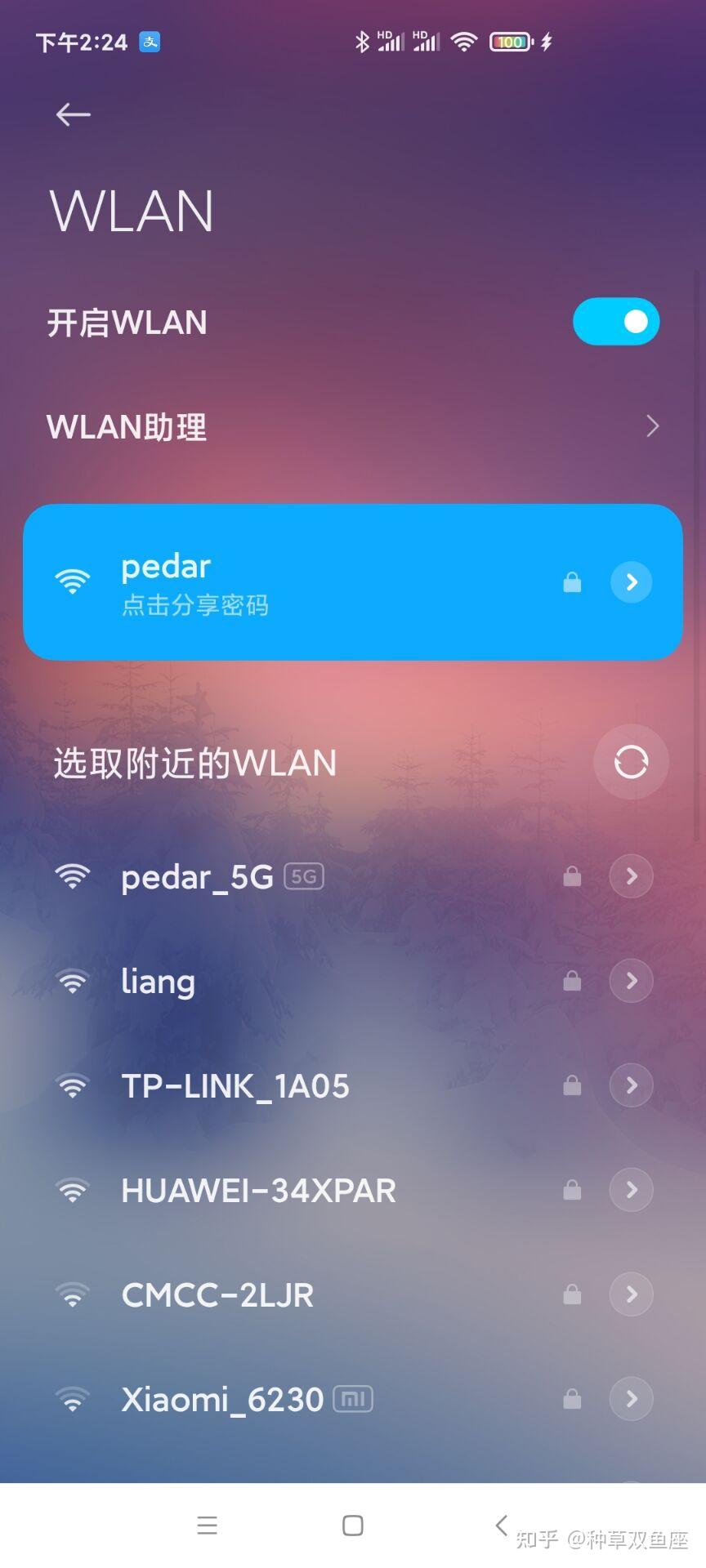The image size is (706, 1568).
Task: Open details arrow for CMCC-2LJR
Action: 631,1294
